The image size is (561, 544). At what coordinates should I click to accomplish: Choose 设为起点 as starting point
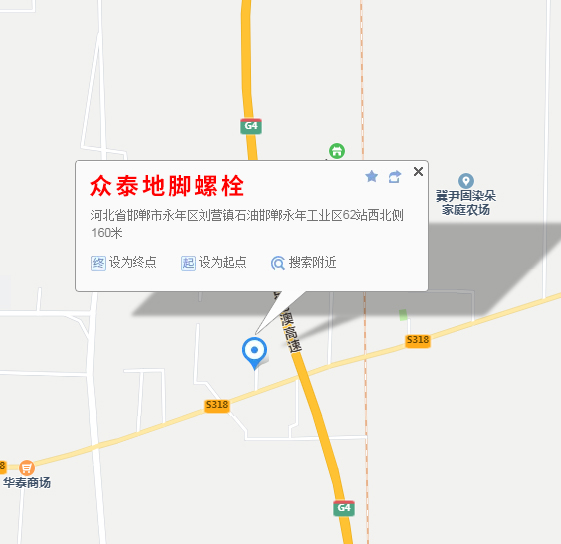(214, 263)
